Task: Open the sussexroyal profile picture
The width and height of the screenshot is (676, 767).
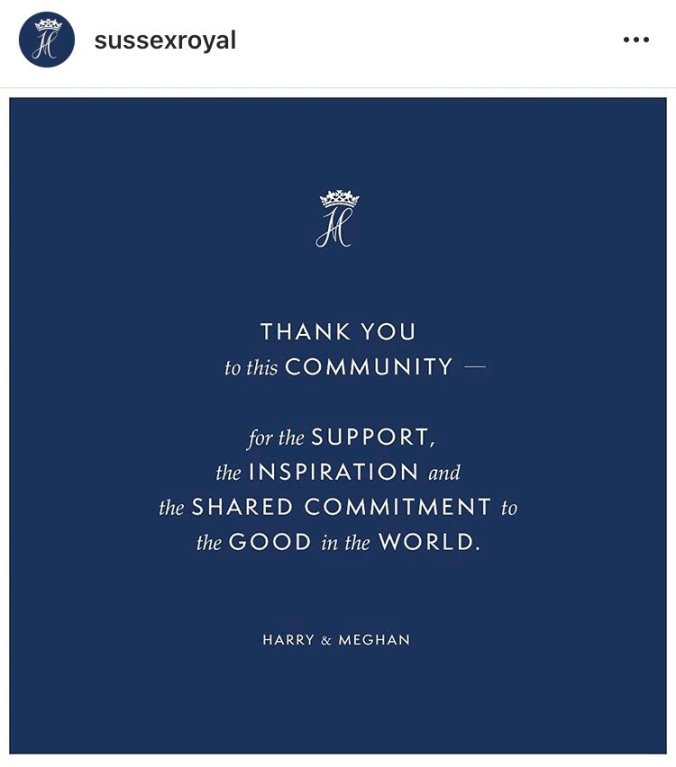Action: (47, 40)
